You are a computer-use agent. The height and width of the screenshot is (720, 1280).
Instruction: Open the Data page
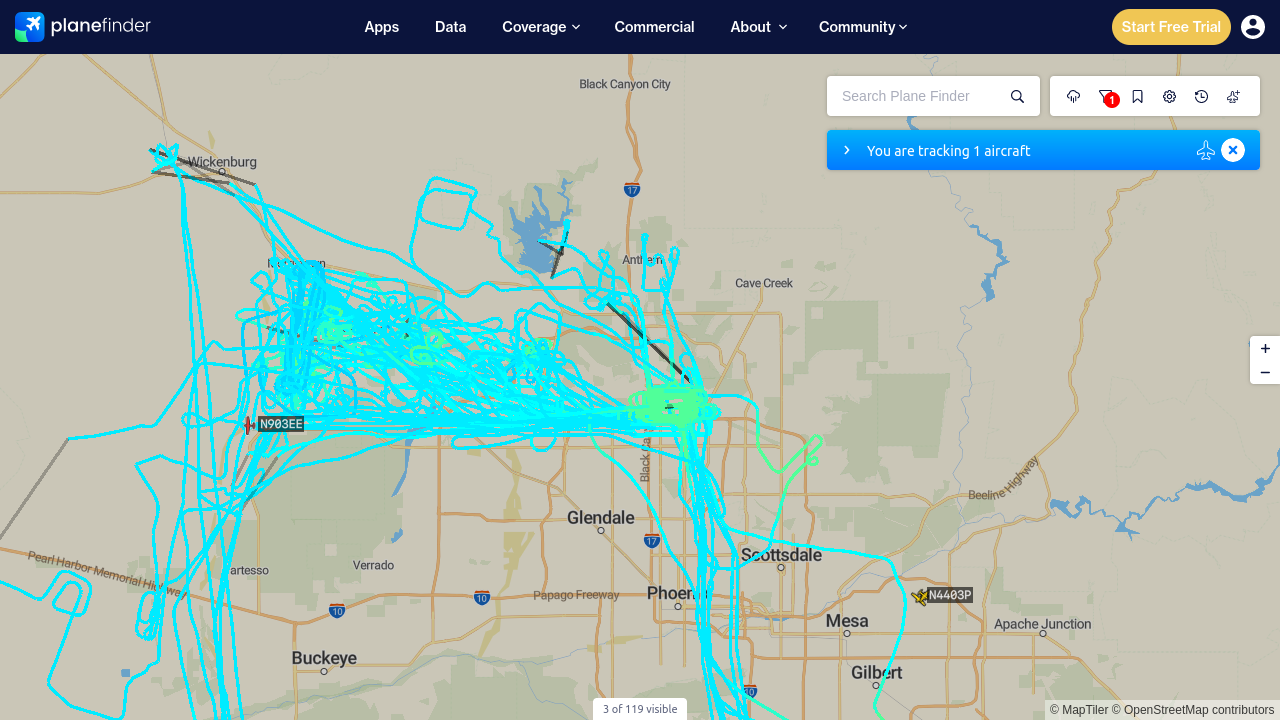[450, 27]
